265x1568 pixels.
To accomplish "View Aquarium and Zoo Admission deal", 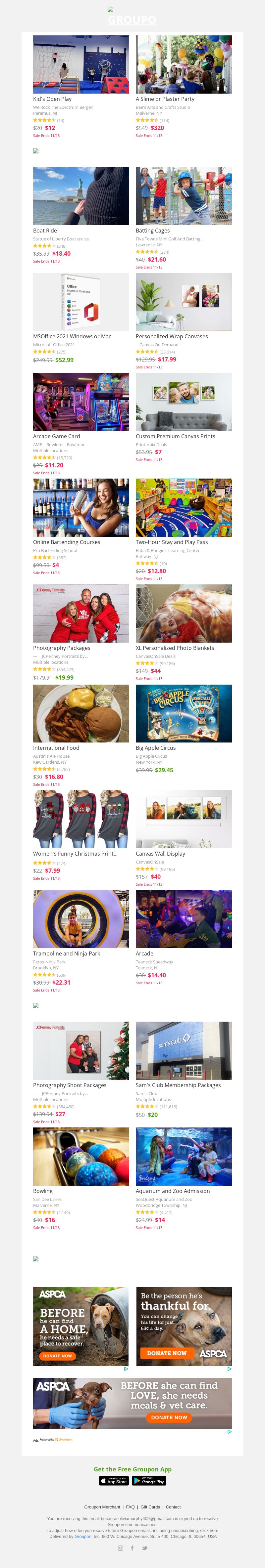I will coord(184,1157).
